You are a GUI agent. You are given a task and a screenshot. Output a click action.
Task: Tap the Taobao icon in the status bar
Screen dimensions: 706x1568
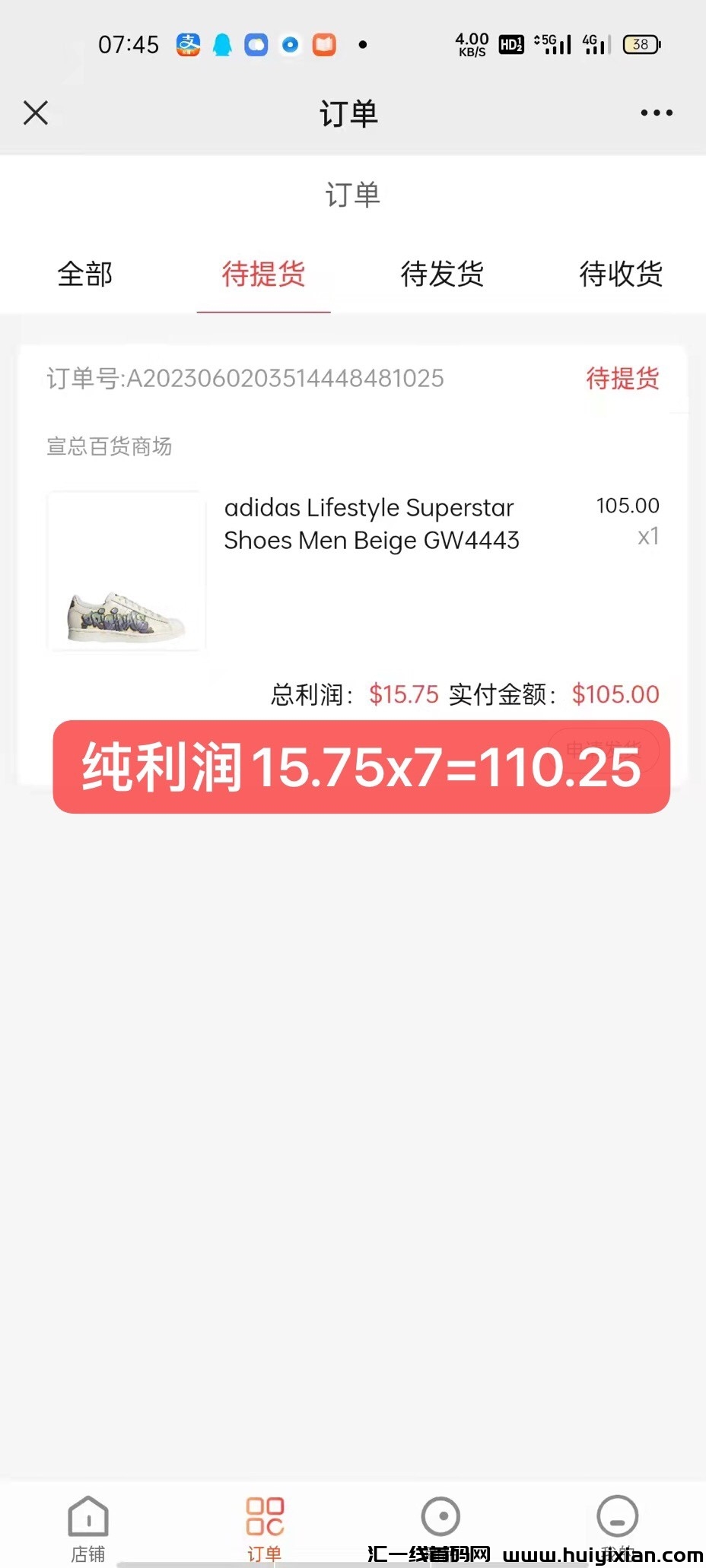[x=323, y=44]
